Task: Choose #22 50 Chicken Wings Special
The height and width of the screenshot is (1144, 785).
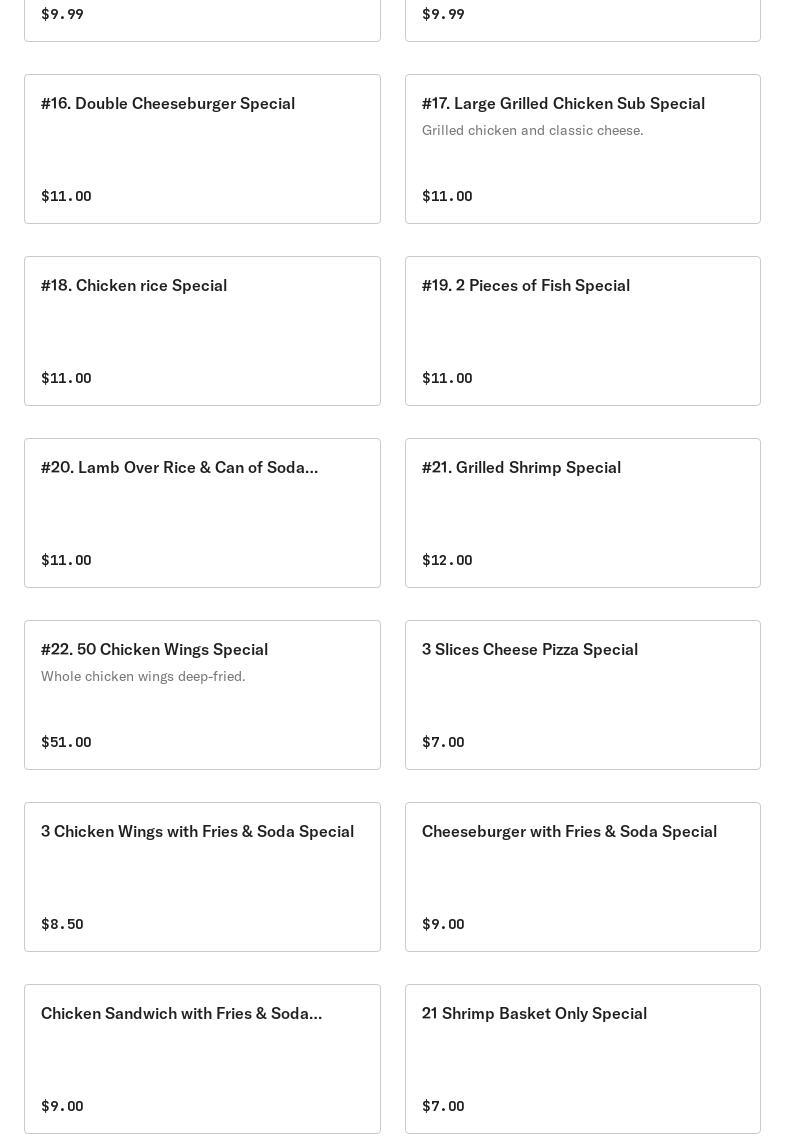Action: tap(202, 695)
